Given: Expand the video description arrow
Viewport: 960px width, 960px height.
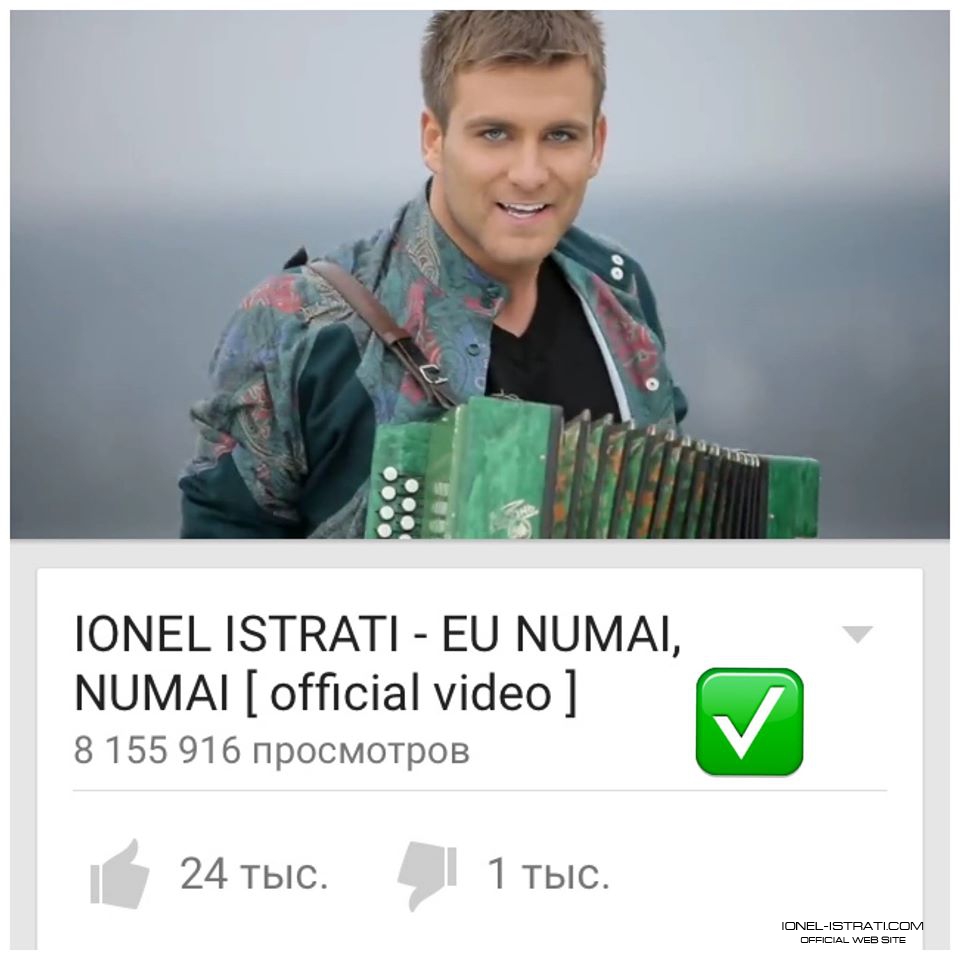Looking at the screenshot, I should tap(857, 634).
